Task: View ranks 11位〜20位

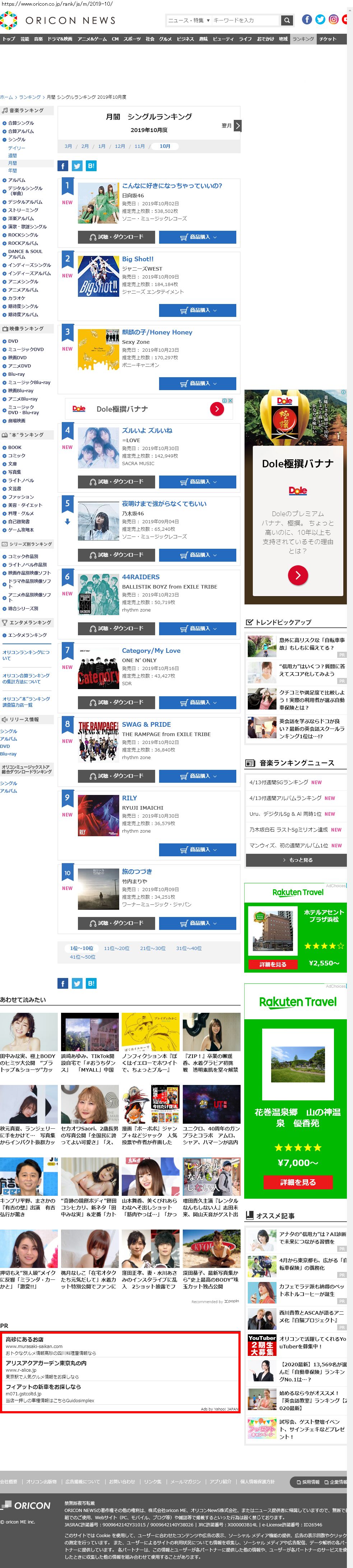Action: (x=116, y=948)
